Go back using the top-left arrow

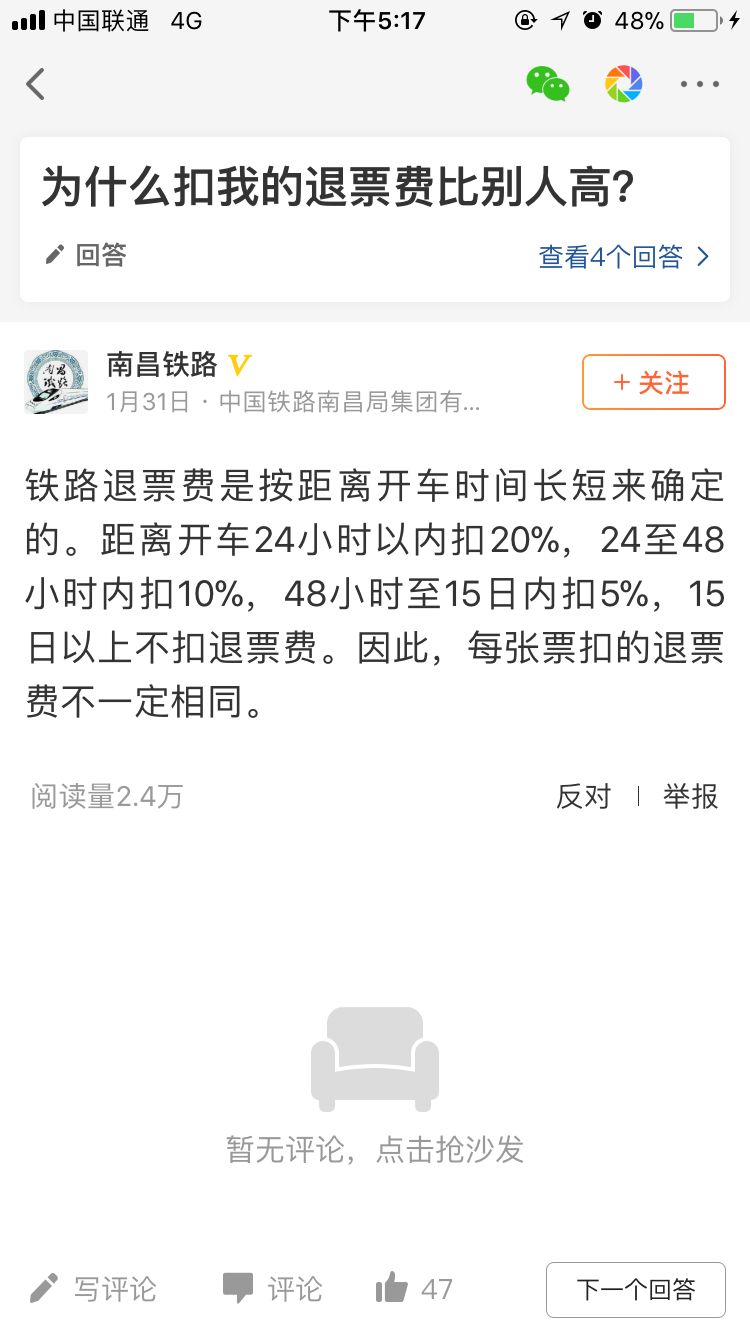click(x=36, y=84)
